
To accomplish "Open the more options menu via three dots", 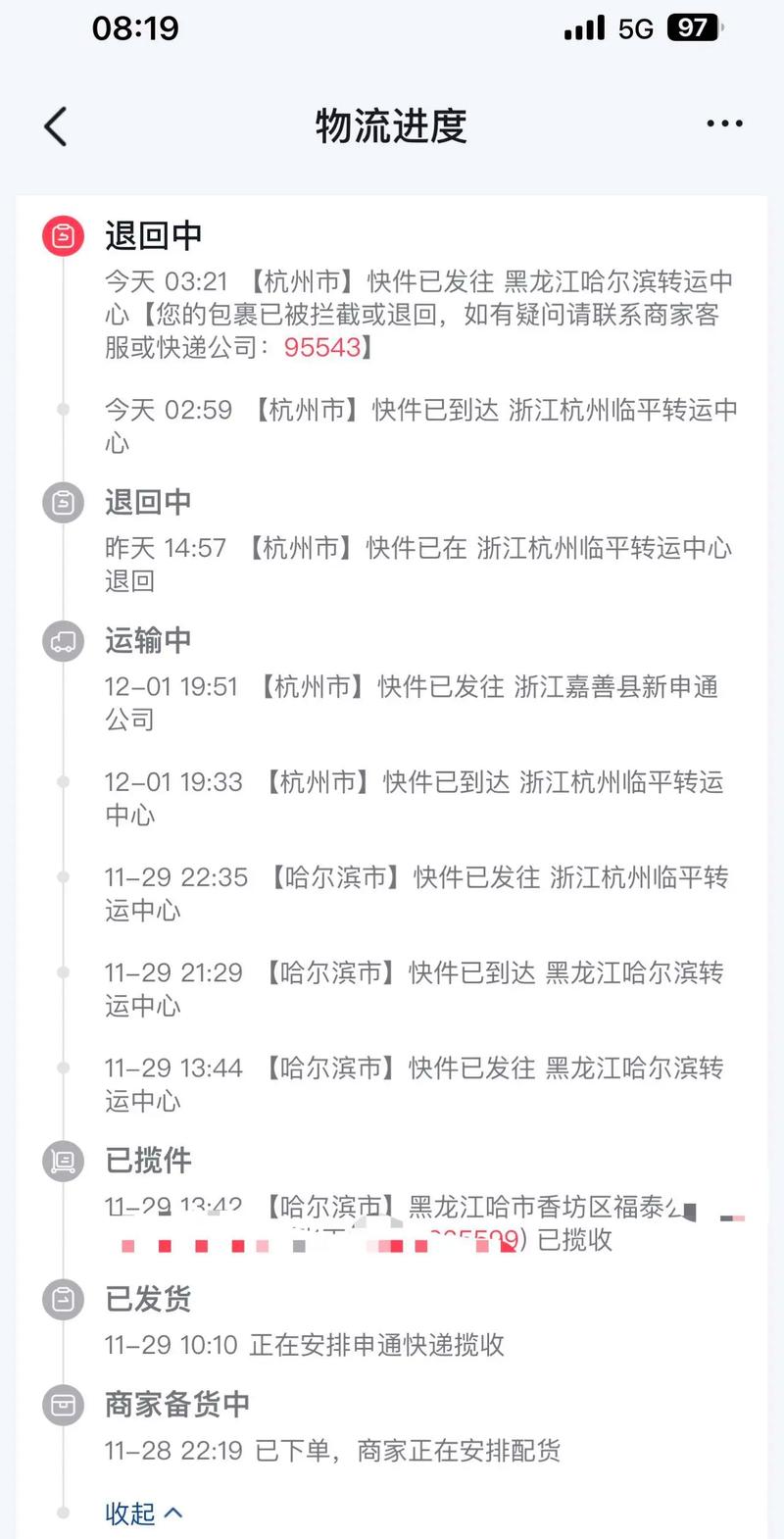I will (x=723, y=123).
